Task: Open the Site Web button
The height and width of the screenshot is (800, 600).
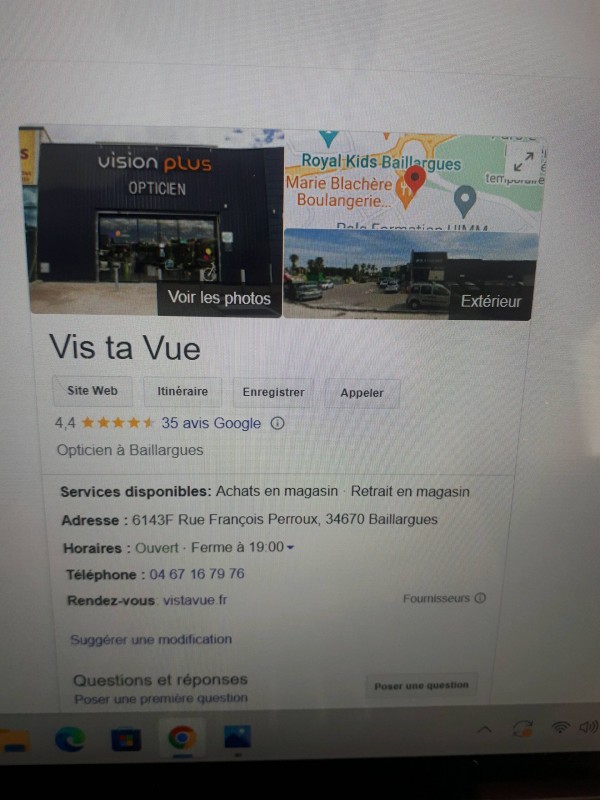Action: (x=92, y=392)
